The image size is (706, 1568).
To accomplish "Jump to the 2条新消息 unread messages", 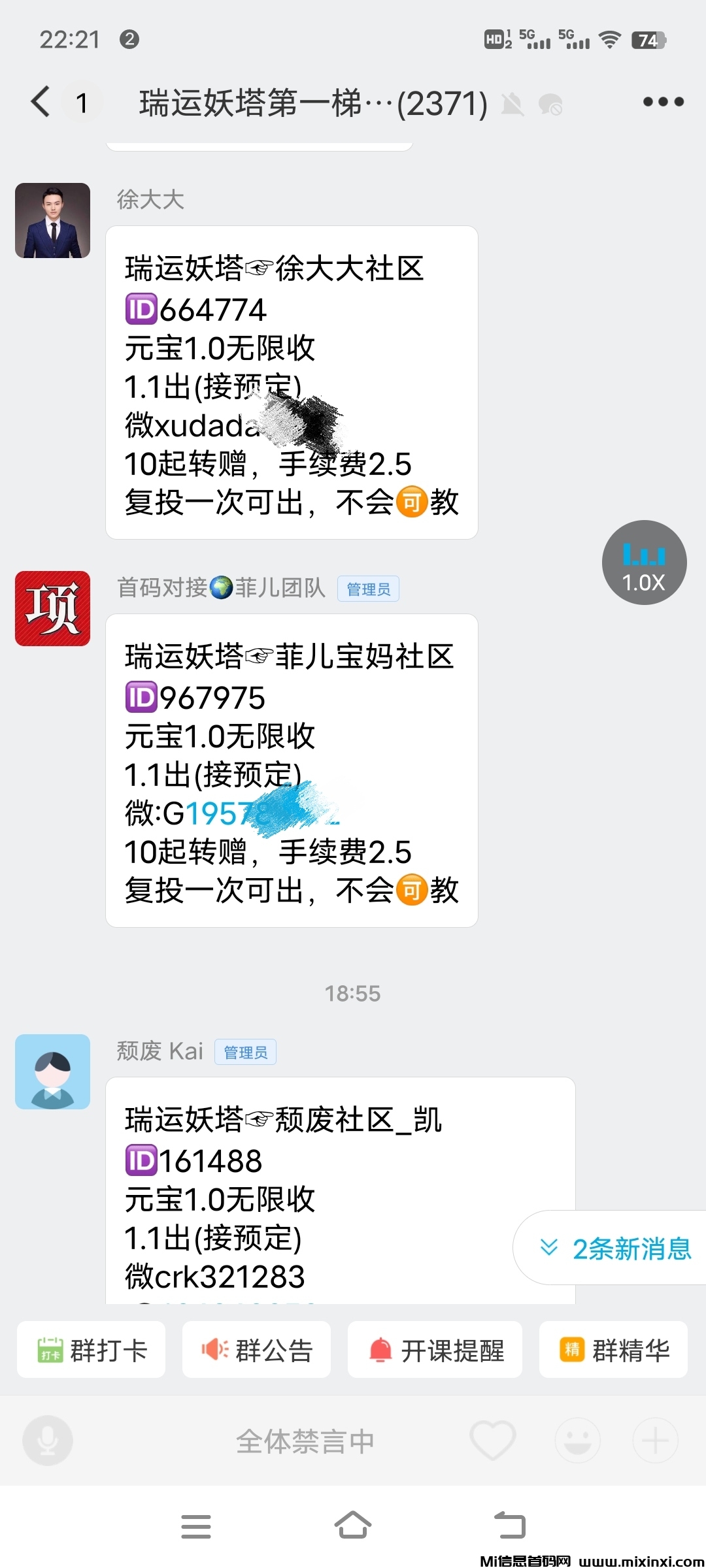I will (614, 1249).
